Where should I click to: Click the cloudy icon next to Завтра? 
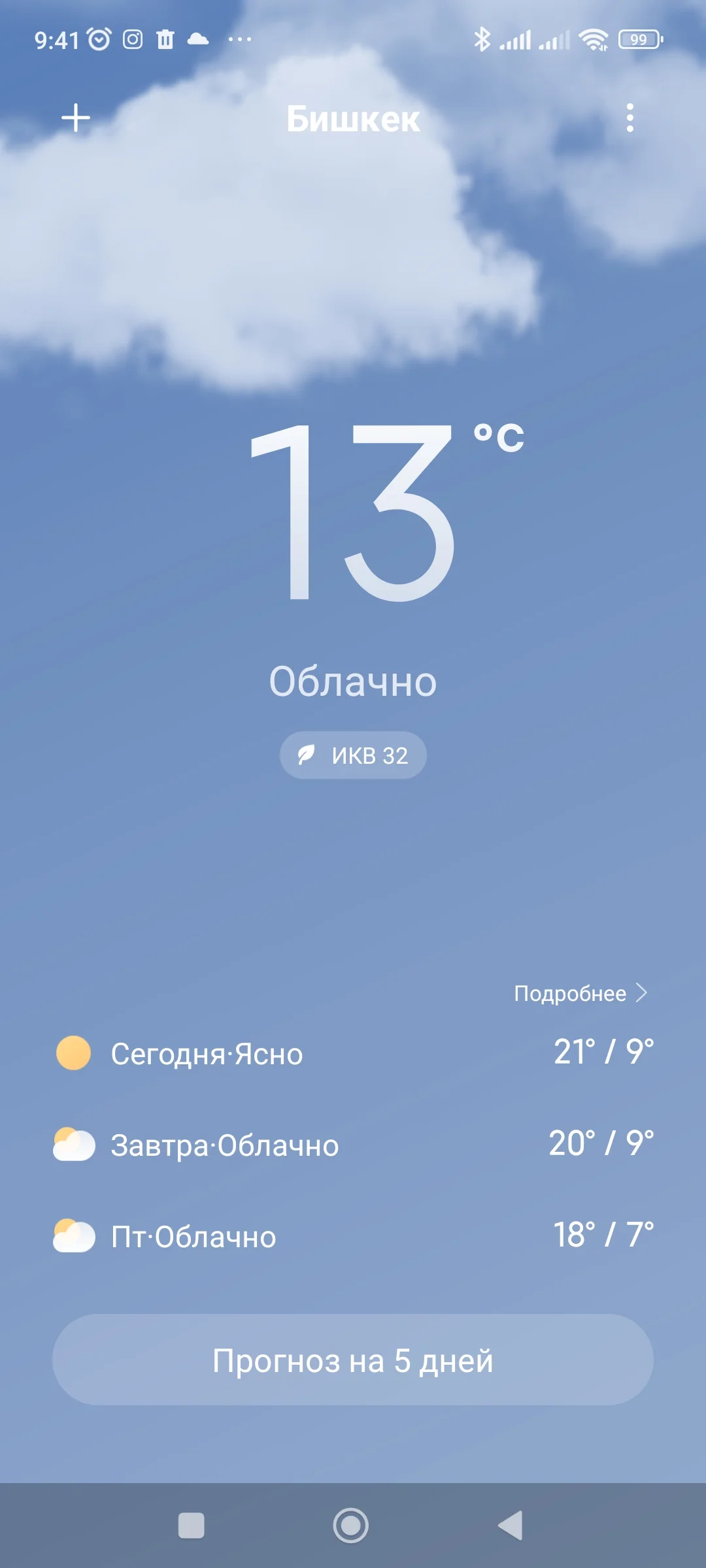coord(73,1145)
